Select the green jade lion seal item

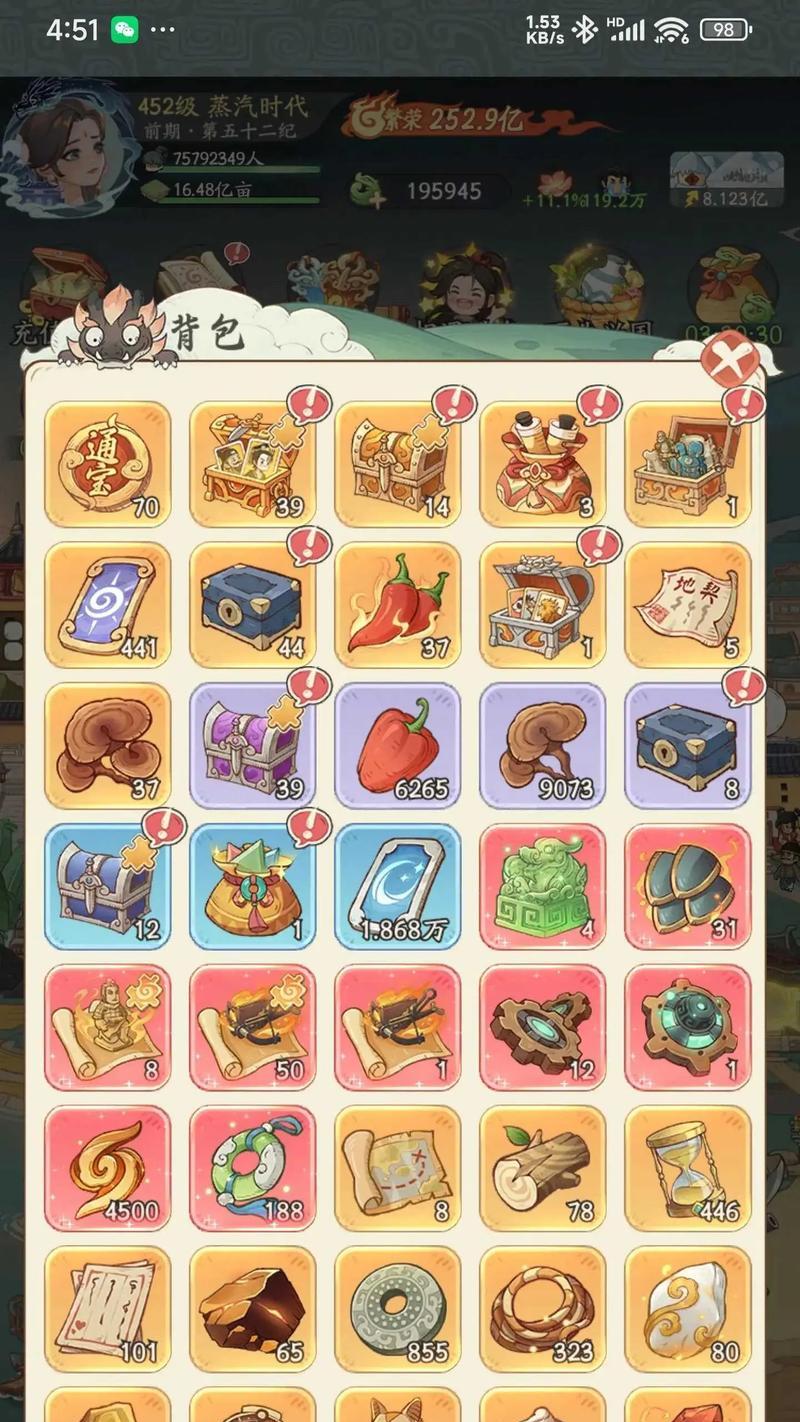(x=543, y=887)
